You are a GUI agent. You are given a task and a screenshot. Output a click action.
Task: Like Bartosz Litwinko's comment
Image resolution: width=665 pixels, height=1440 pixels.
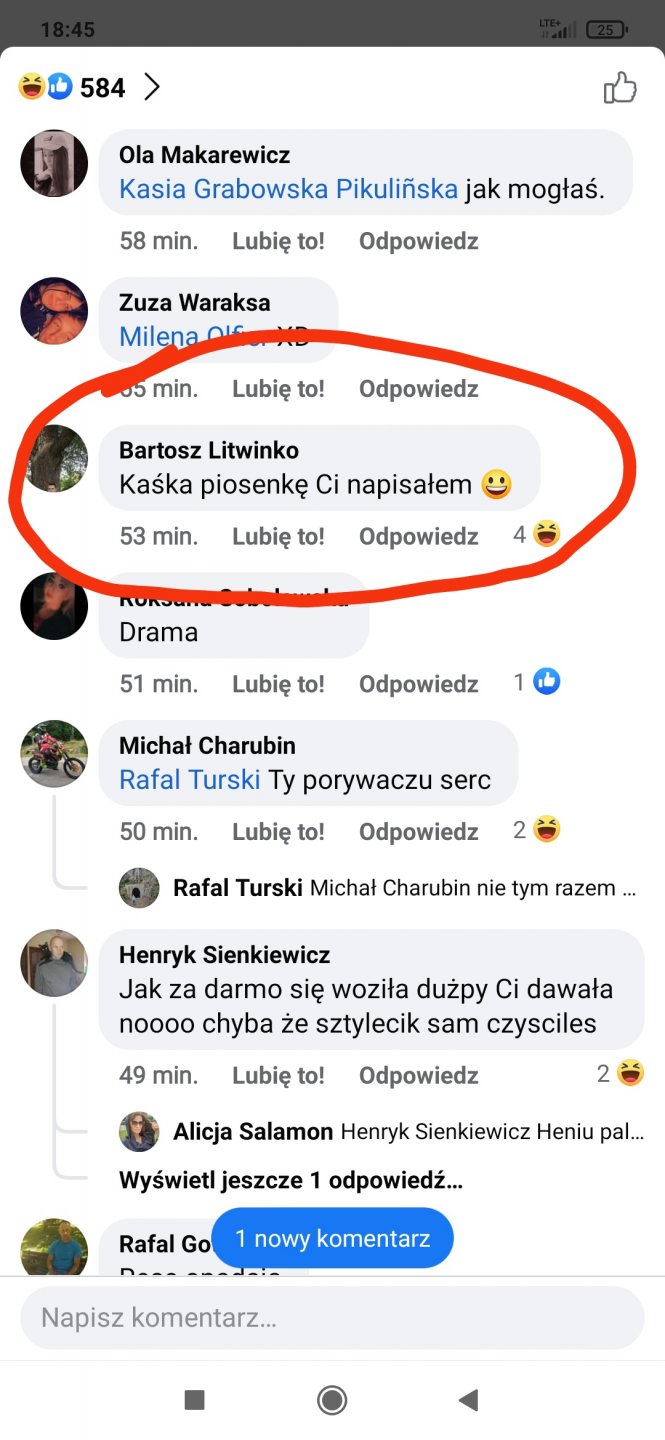click(278, 536)
